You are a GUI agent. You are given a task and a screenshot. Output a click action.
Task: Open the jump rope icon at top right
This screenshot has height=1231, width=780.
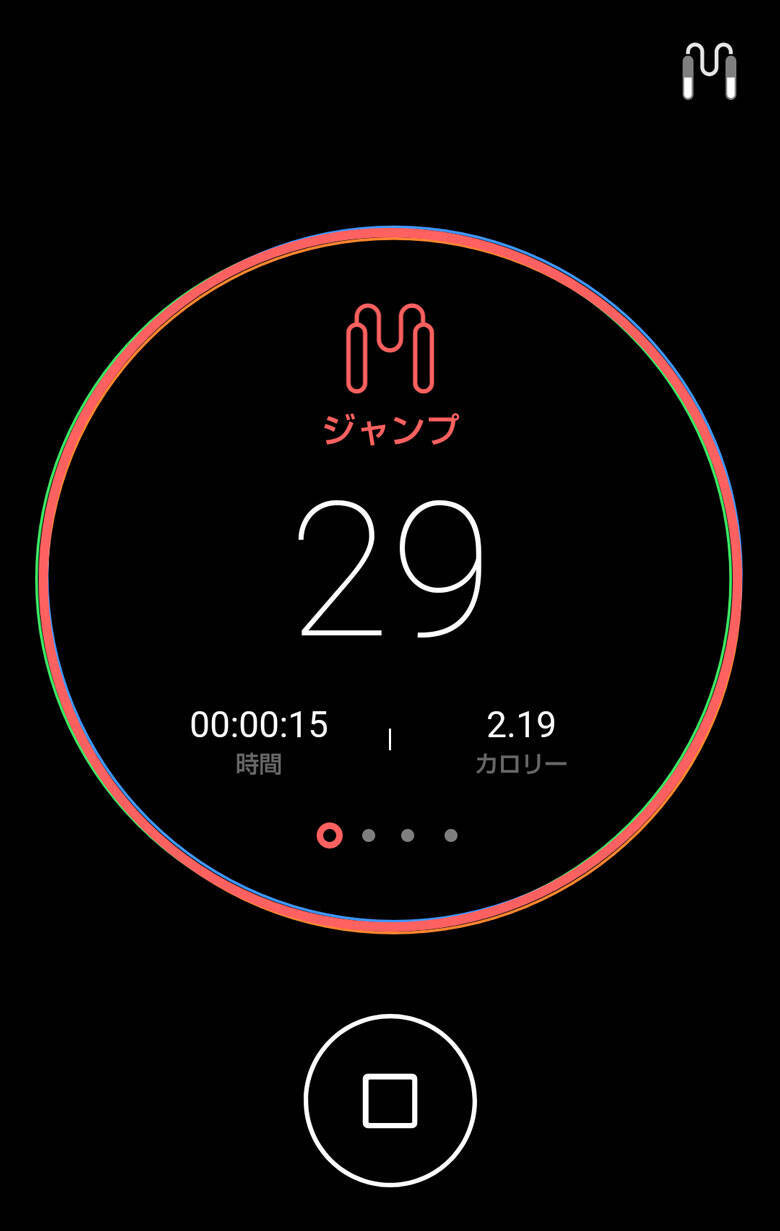coord(709,71)
